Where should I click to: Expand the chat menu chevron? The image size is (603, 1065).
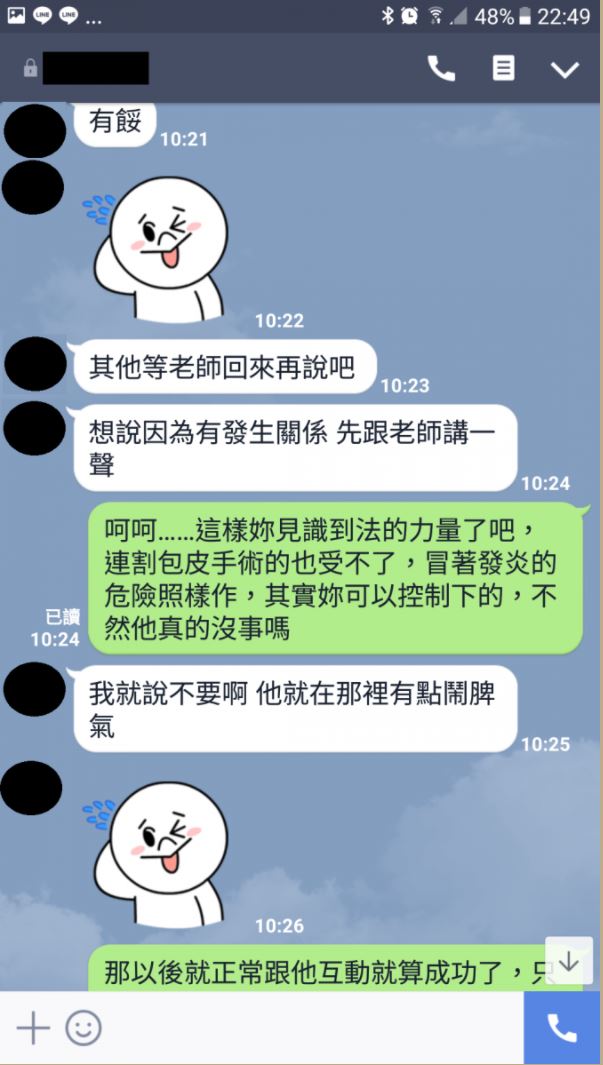[x=565, y=69]
